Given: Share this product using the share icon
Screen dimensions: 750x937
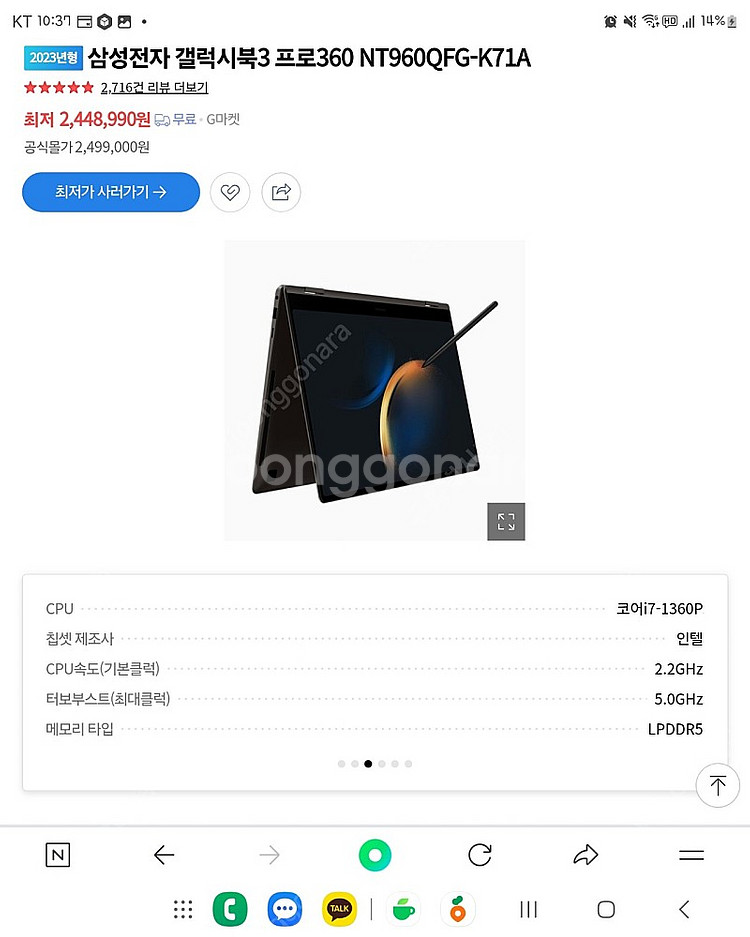Looking at the screenshot, I should tap(281, 192).
